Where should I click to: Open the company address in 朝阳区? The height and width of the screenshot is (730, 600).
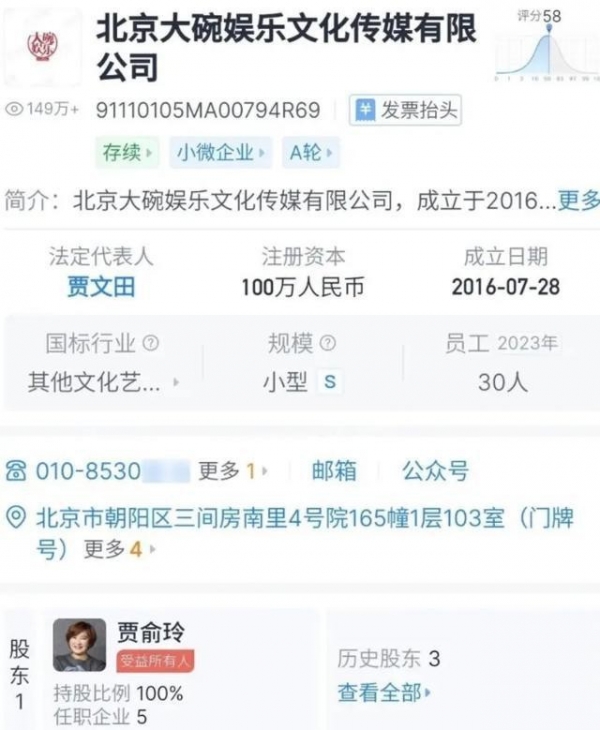[300, 519]
